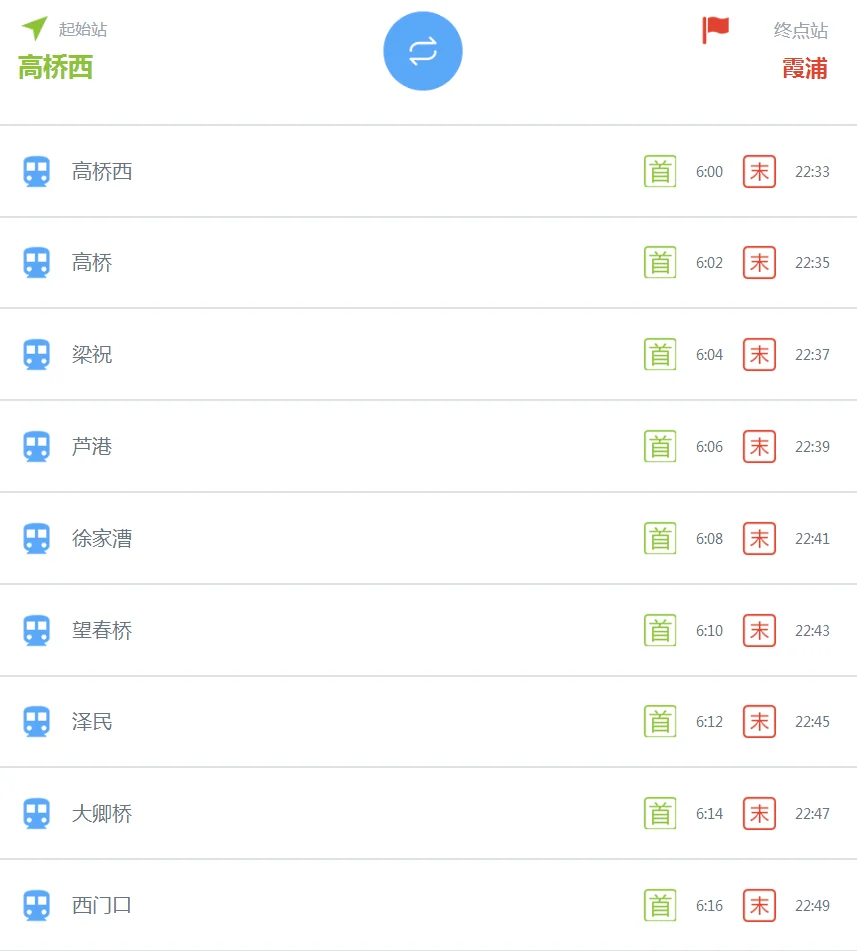The height and width of the screenshot is (951, 857).
Task: Select the train icon next to 高桥西
Action: [x=36, y=171]
